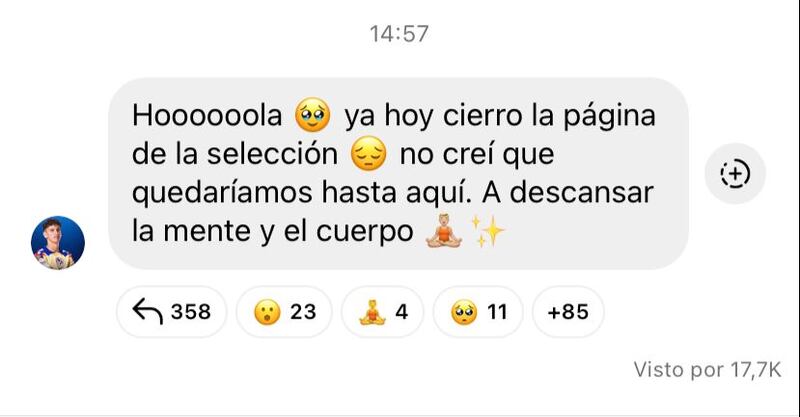800x417 pixels.
Task: Open the sender's profile picture
Action: point(59,242)
